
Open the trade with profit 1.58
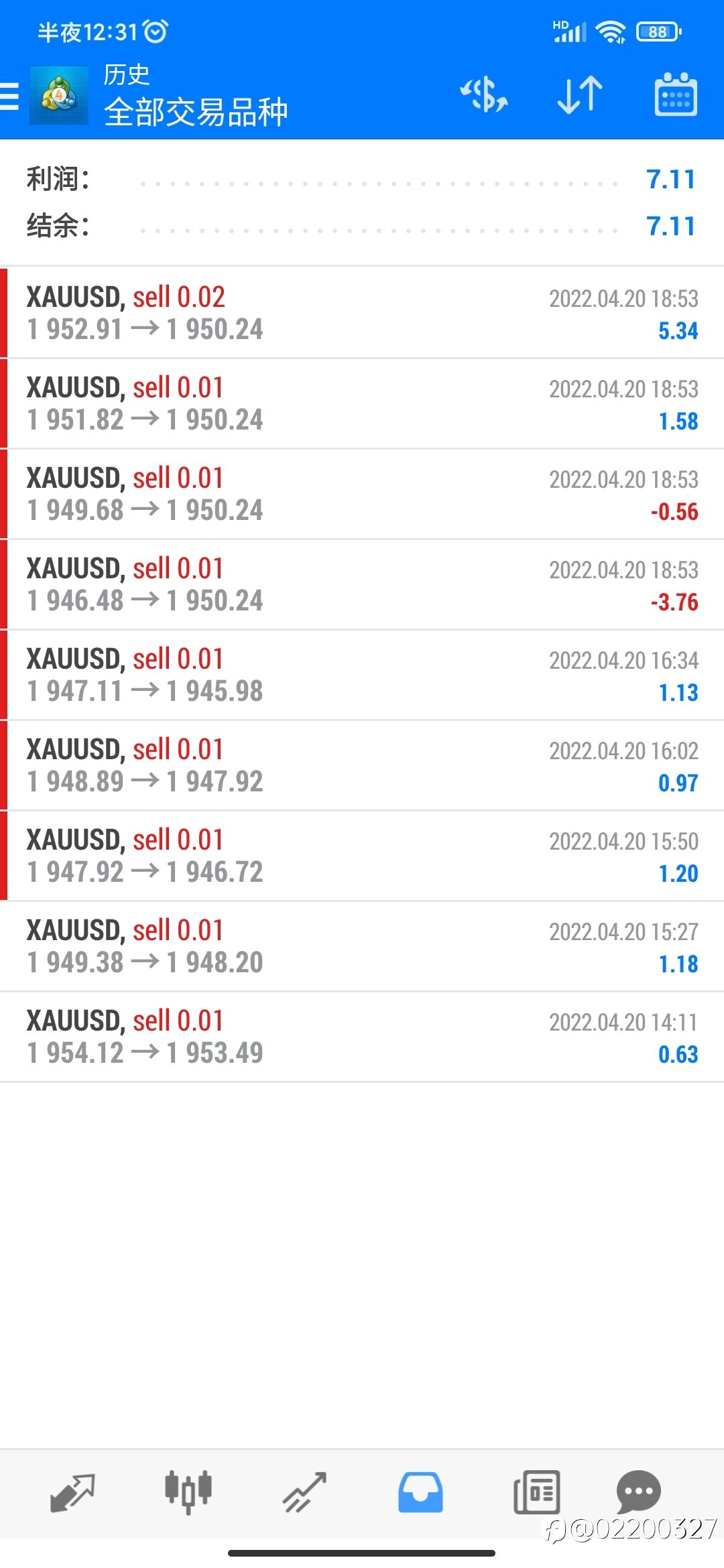point(362,403)
